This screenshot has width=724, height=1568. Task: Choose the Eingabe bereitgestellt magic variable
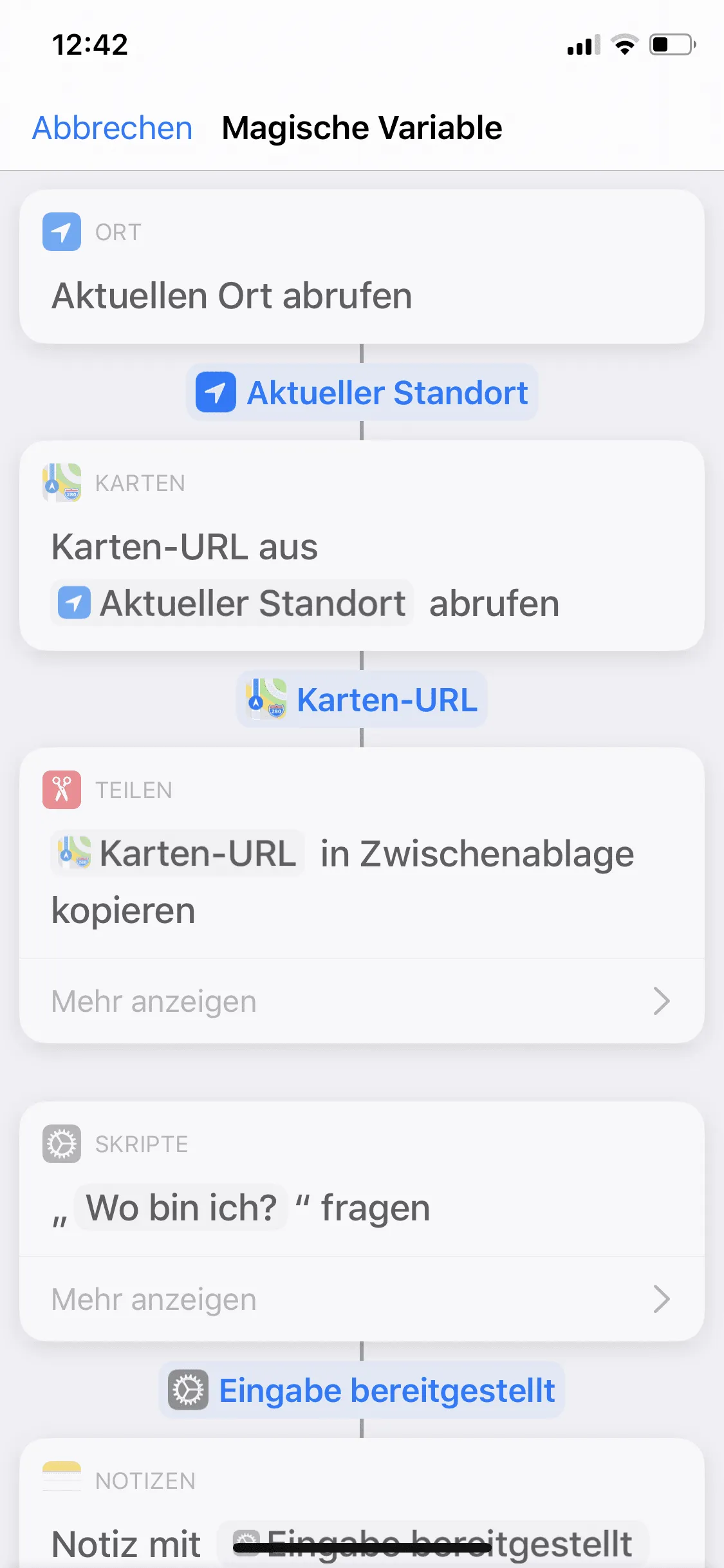click(x=362, y=1390)
